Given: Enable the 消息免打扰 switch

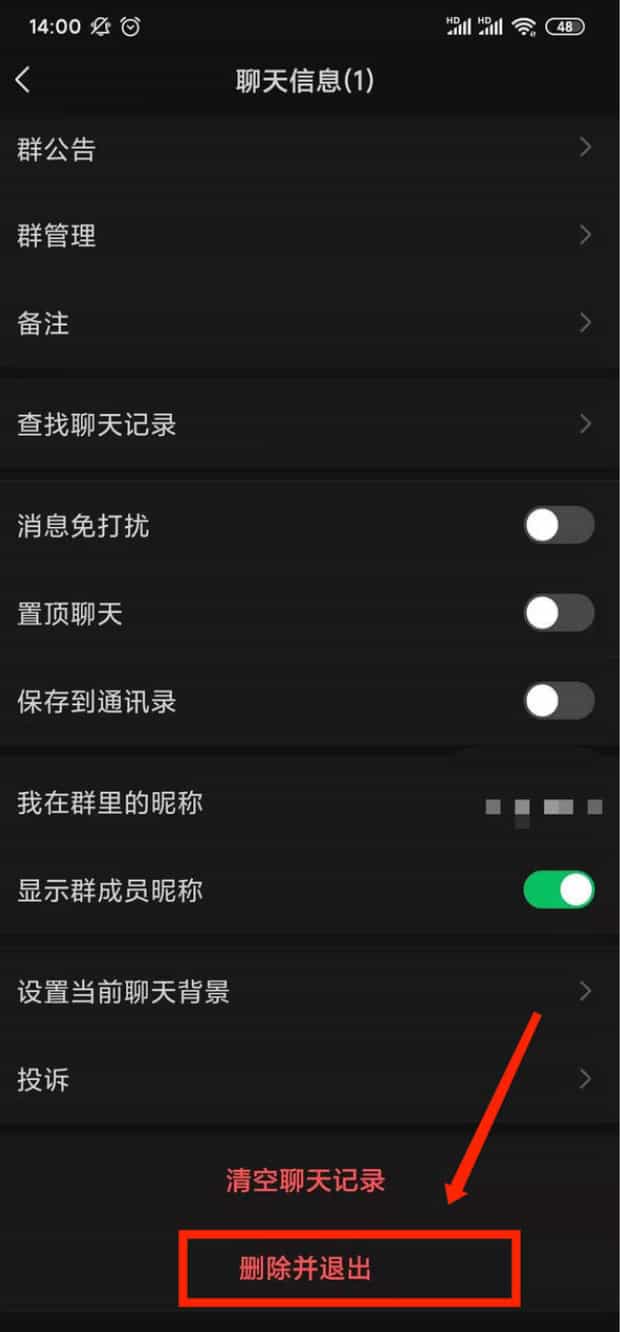Looking at the screenshot, I should (559, 526).
